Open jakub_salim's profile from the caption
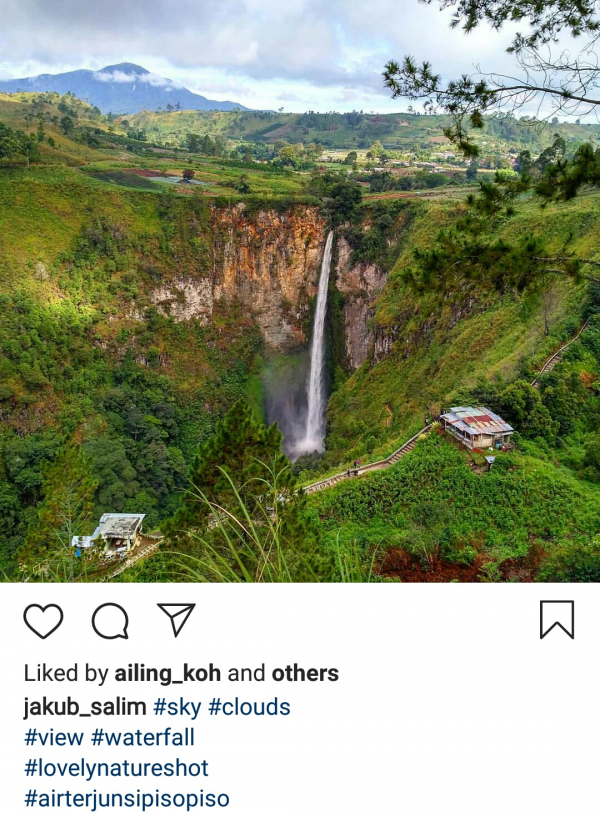 [x=84, y=707]
